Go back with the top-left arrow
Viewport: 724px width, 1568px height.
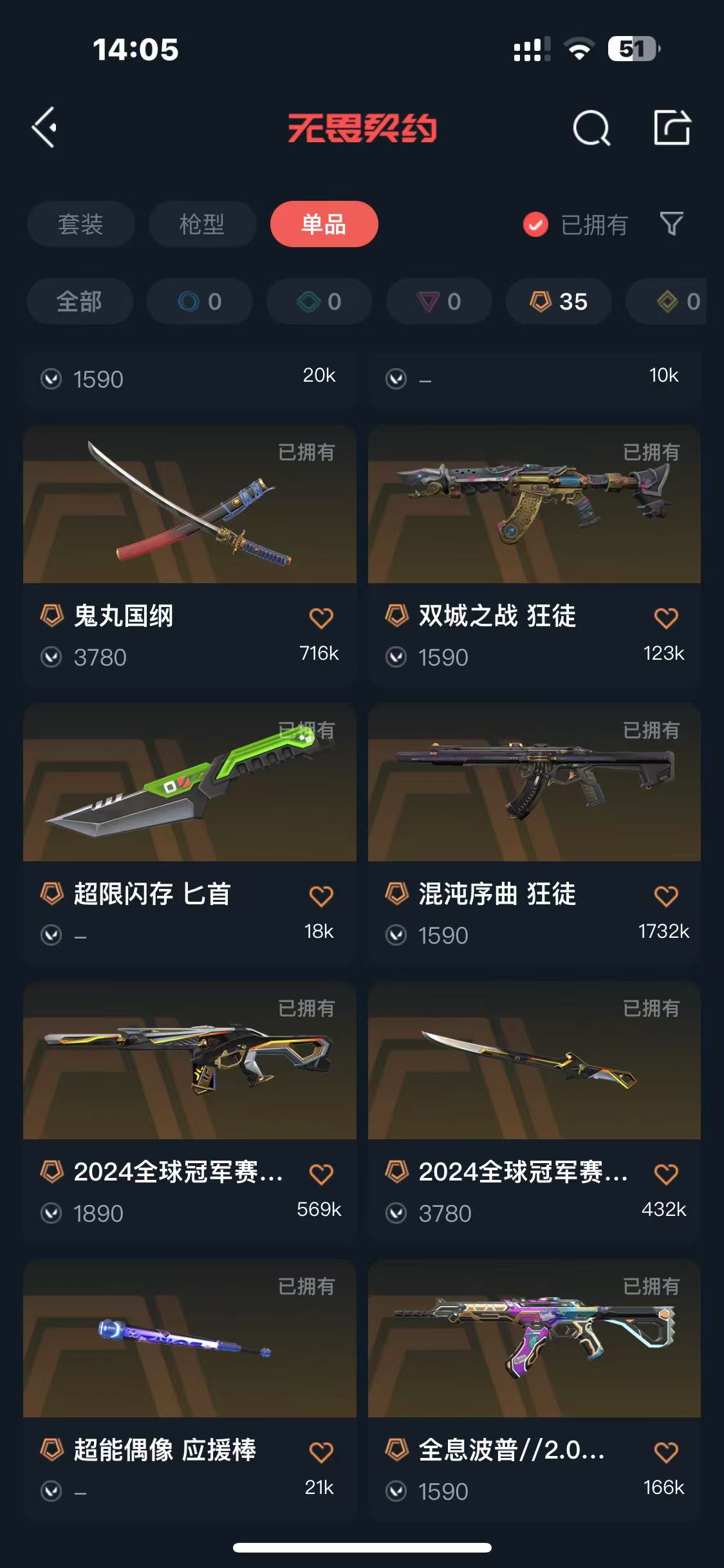coord(44,127)
